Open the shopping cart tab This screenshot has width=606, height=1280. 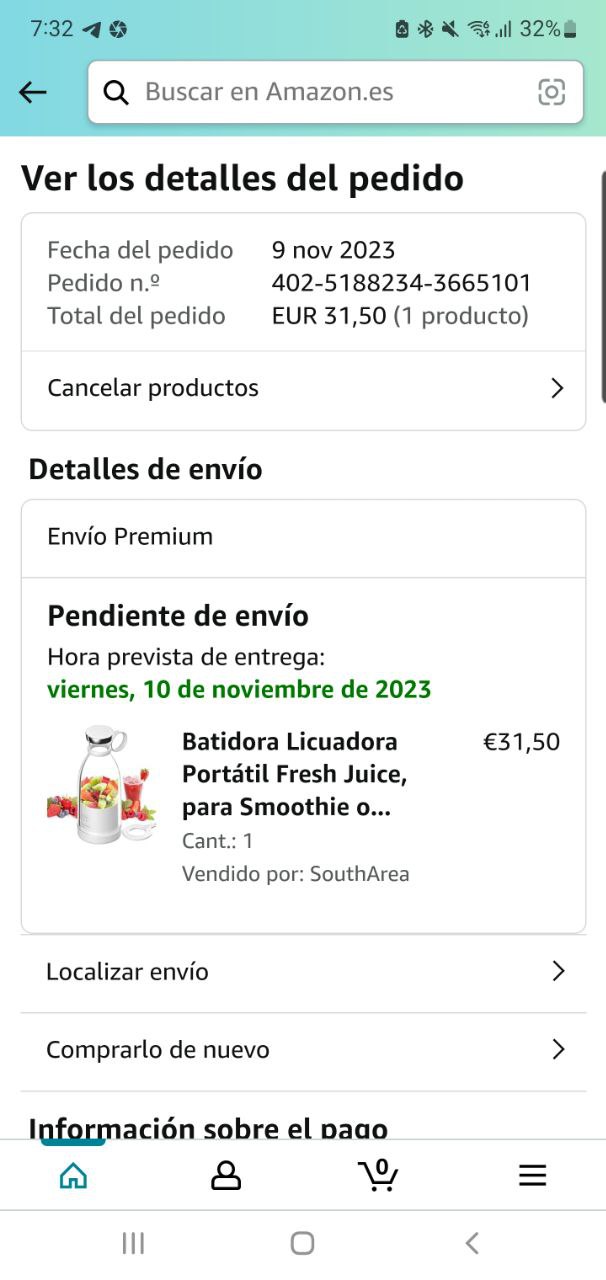point(378,1175)
